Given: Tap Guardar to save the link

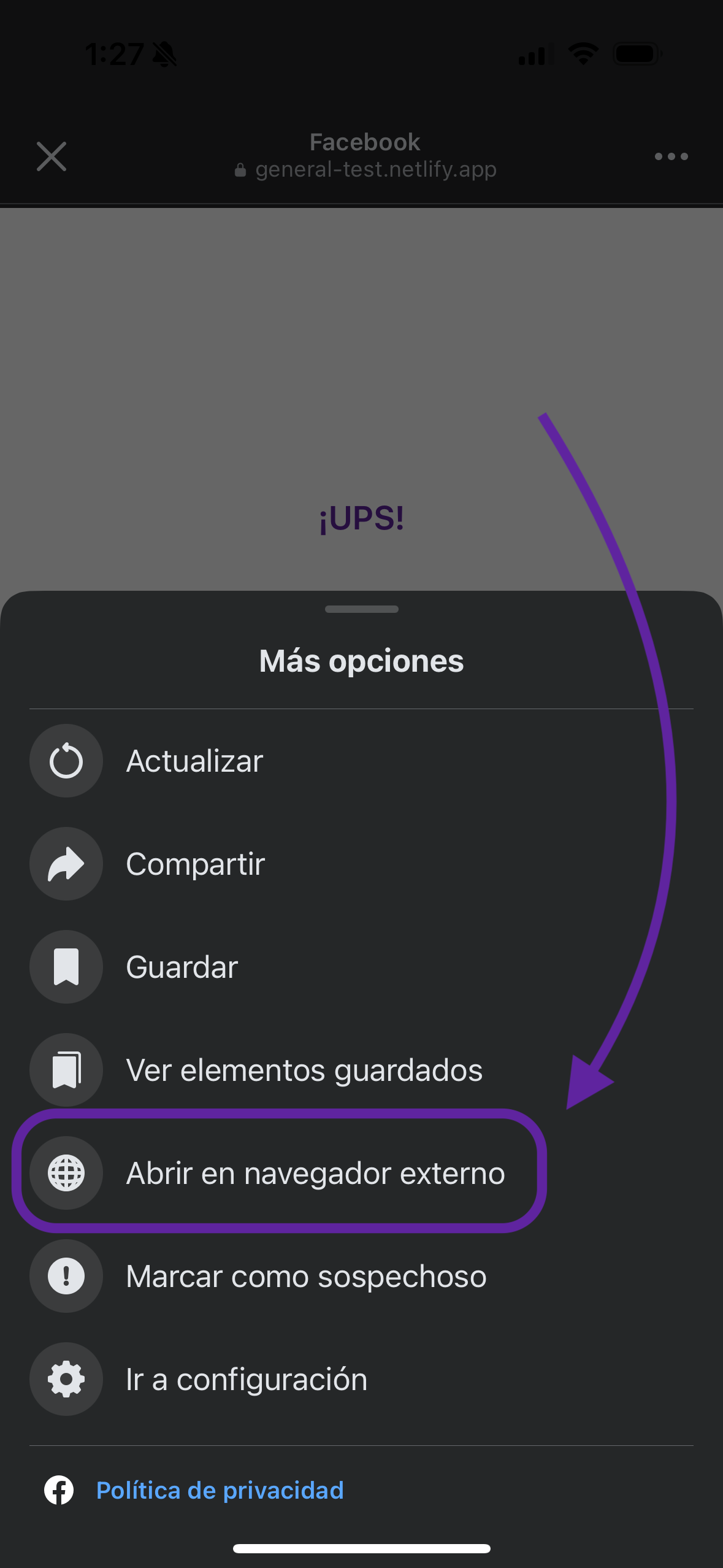Looking at the screenshot, I should (x=182, y=967).
